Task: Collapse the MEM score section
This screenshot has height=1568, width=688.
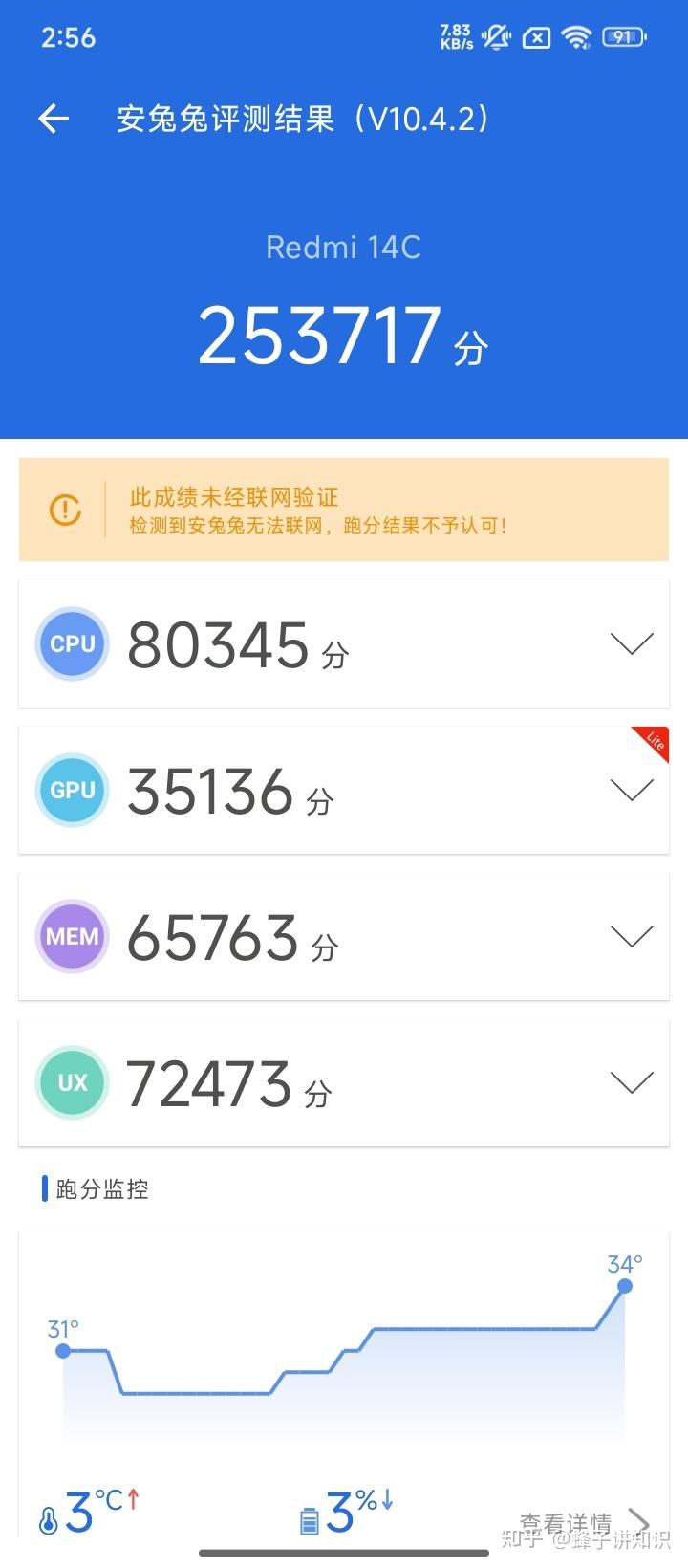Action: [x=631, y=936]
